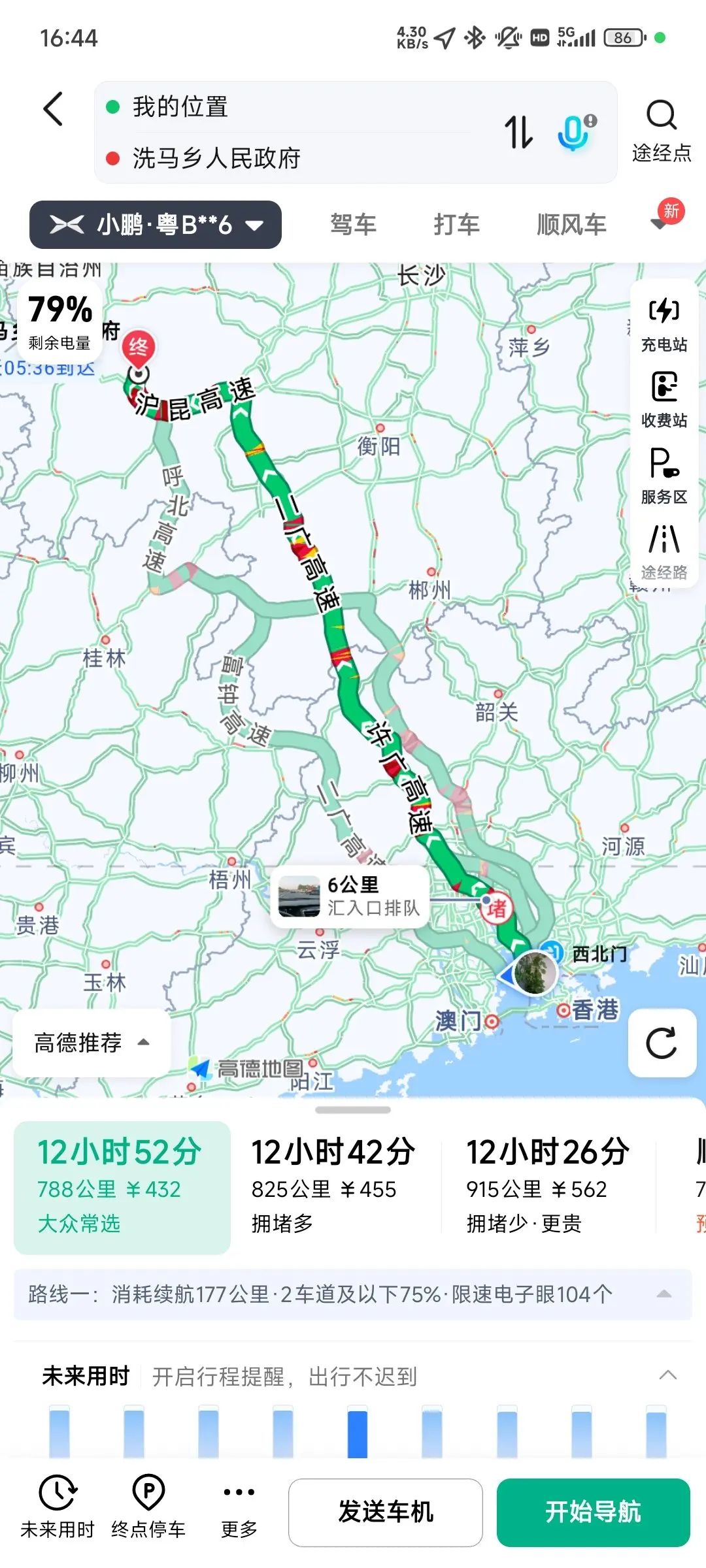Collapse the 路线一 details bar
Viewport: 706px width, 1568px height.
click(x=664, y=1294)
